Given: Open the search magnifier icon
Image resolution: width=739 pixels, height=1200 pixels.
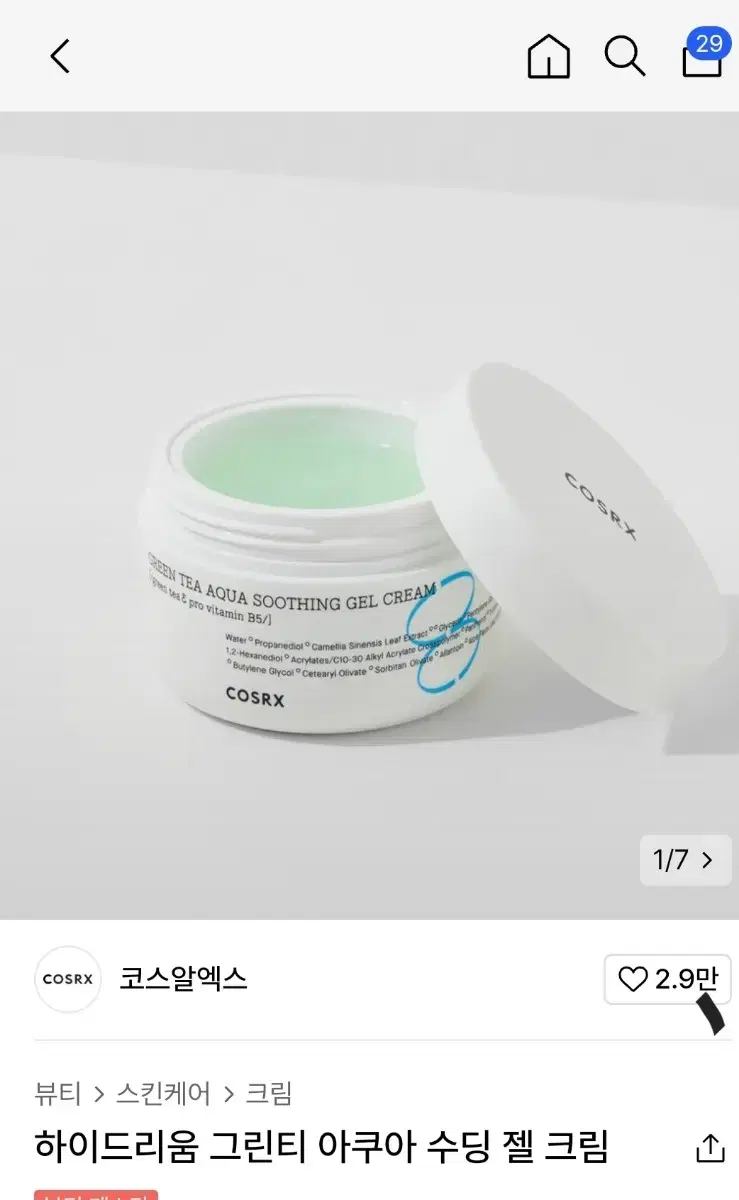Looking at the screenshot, I should coord(625,56).
